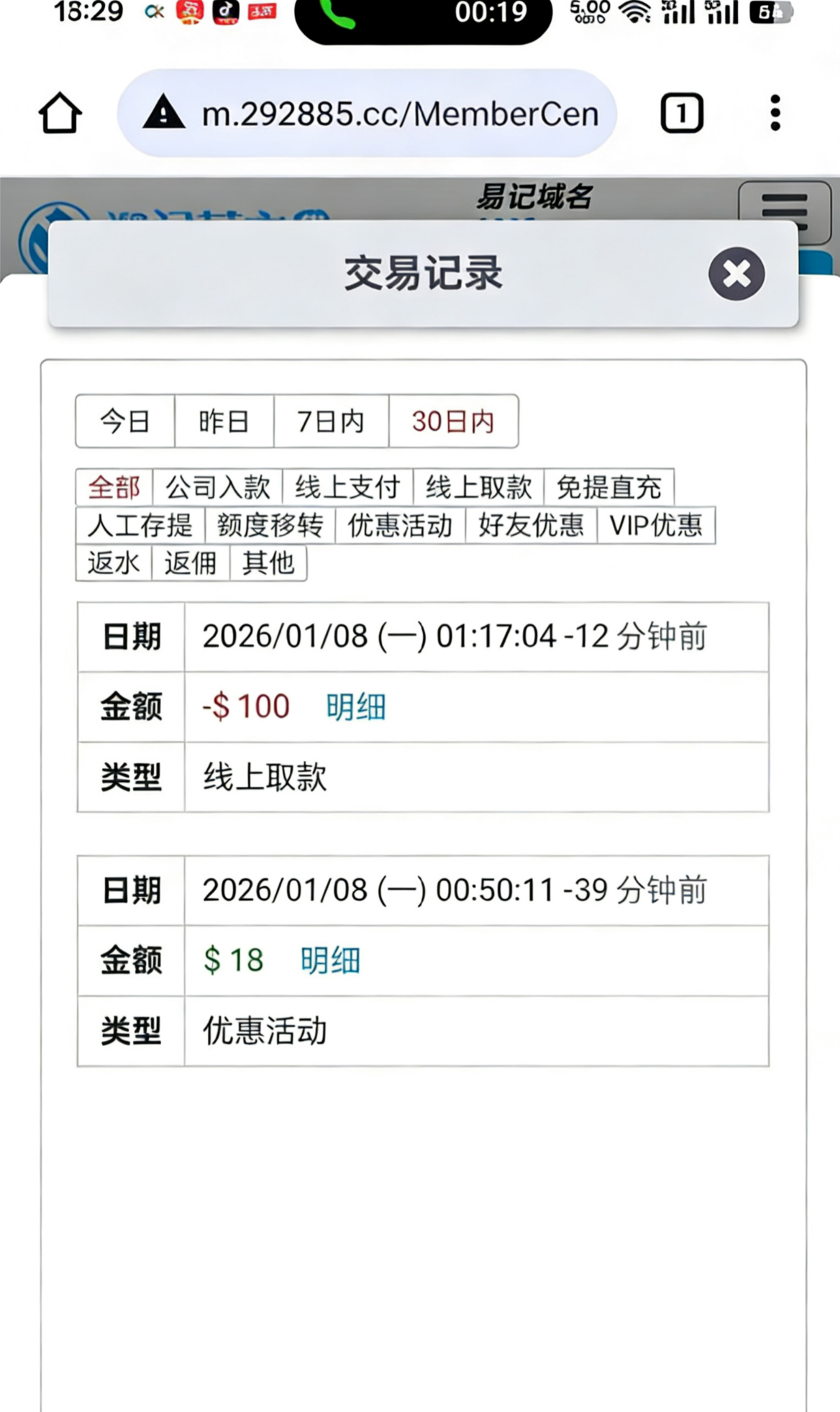The height and width of the screenshot is (1412, 840).
Task: Filter by 优惠活动 type
Action: click(400, 525)
